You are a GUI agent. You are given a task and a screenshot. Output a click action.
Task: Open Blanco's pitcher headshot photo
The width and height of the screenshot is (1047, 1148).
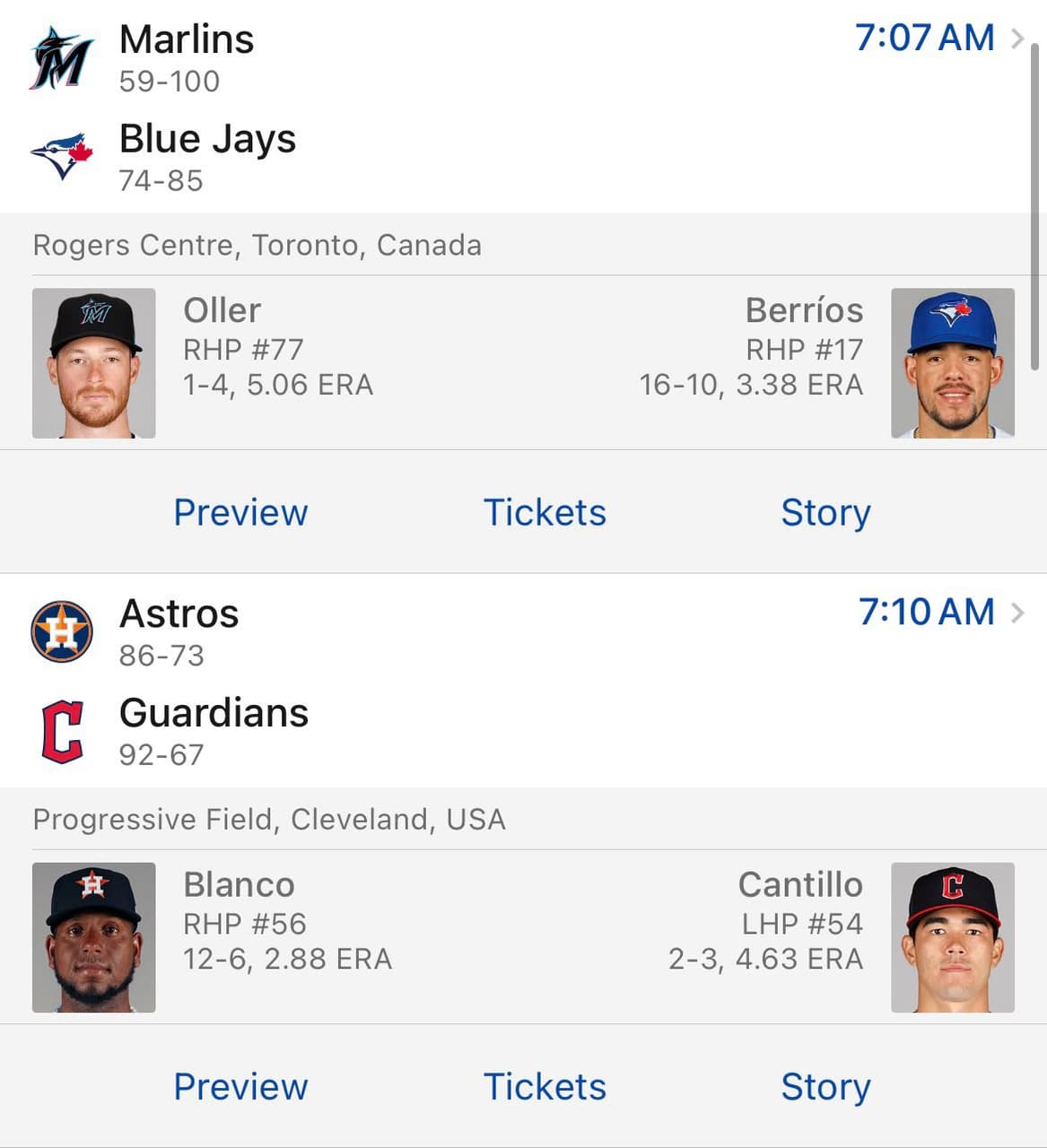point(93,936)
